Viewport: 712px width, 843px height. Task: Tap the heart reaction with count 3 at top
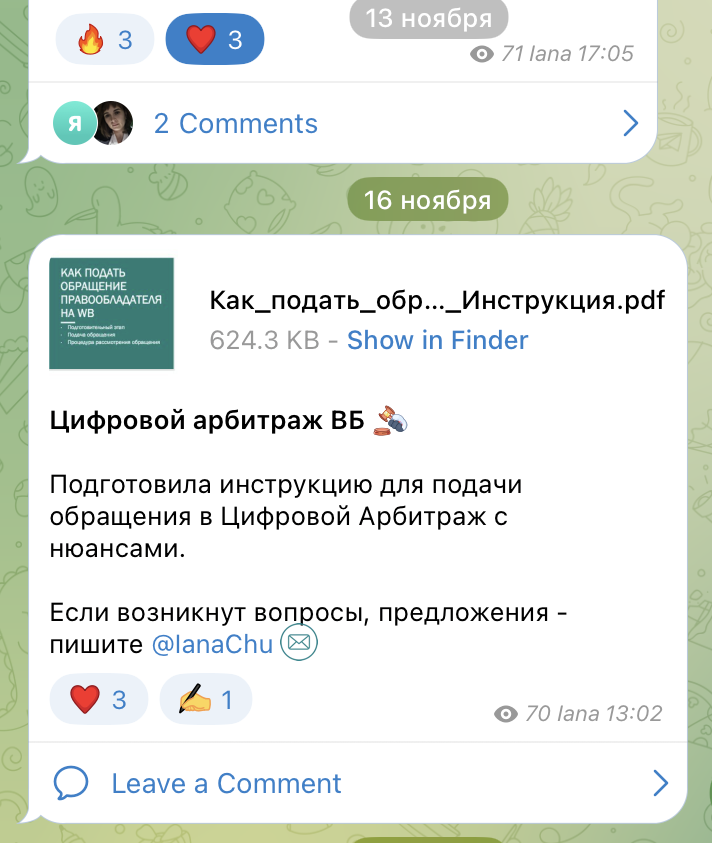coord(214,40)
